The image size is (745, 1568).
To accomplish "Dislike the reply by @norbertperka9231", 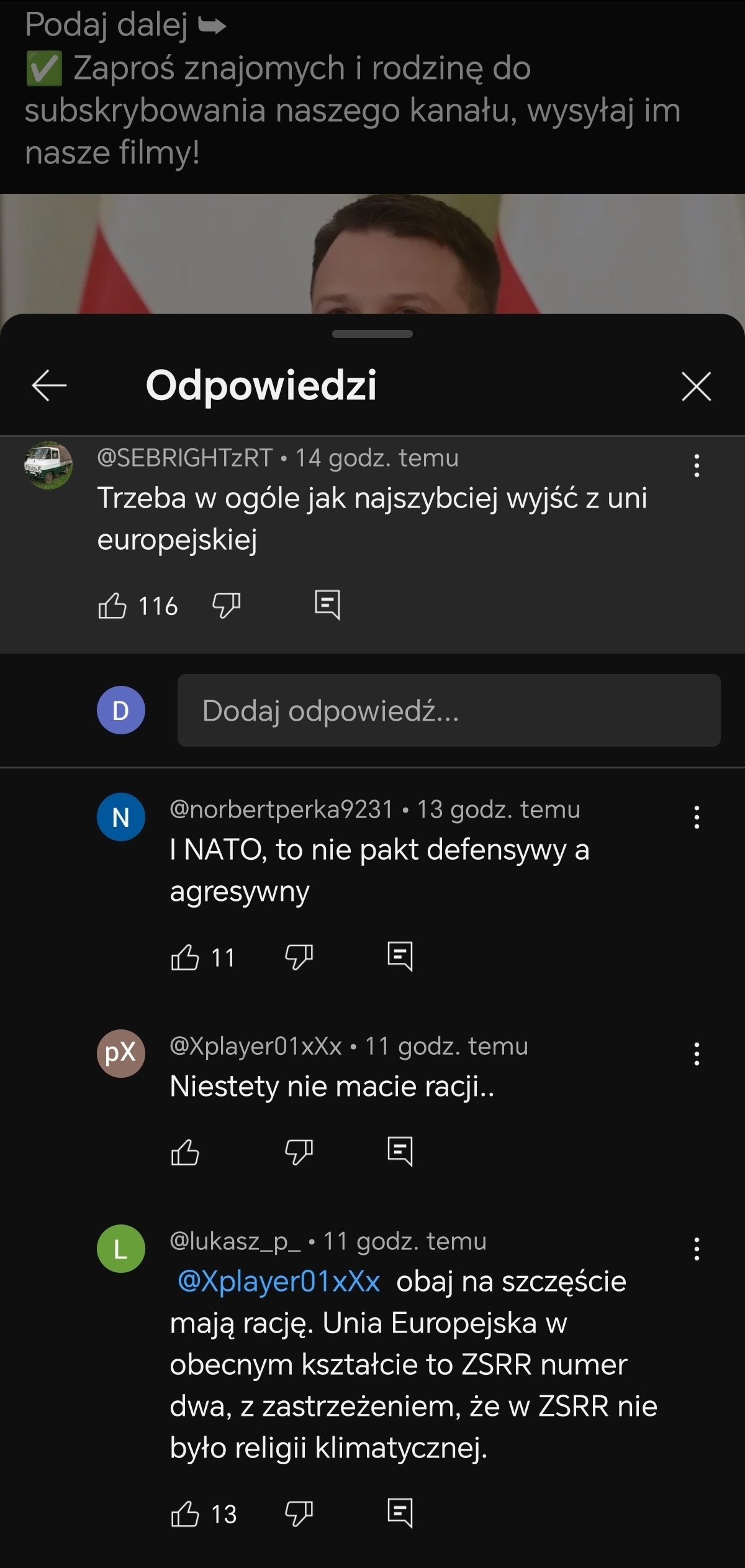I will pos(299,957).
